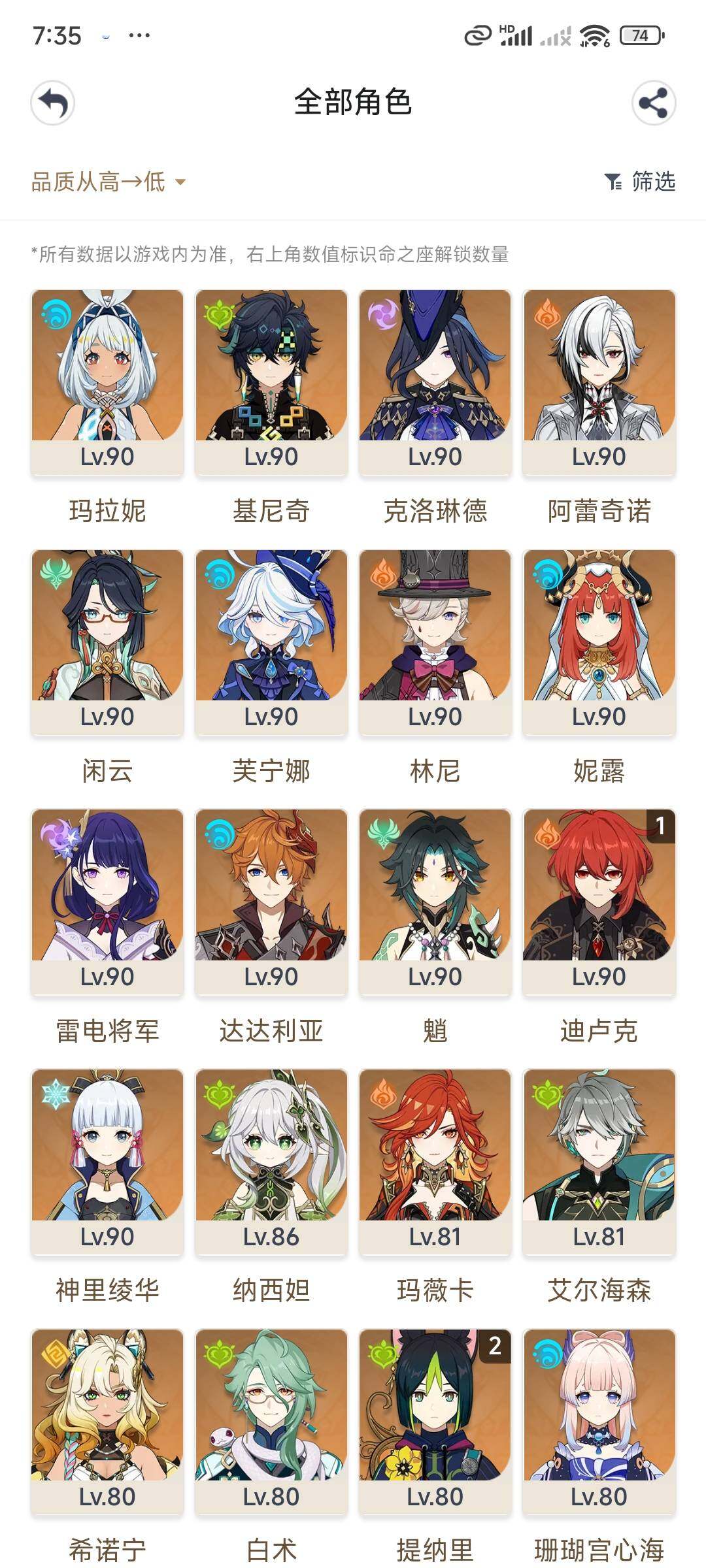Select the 艾尔海森 card

599,1162
